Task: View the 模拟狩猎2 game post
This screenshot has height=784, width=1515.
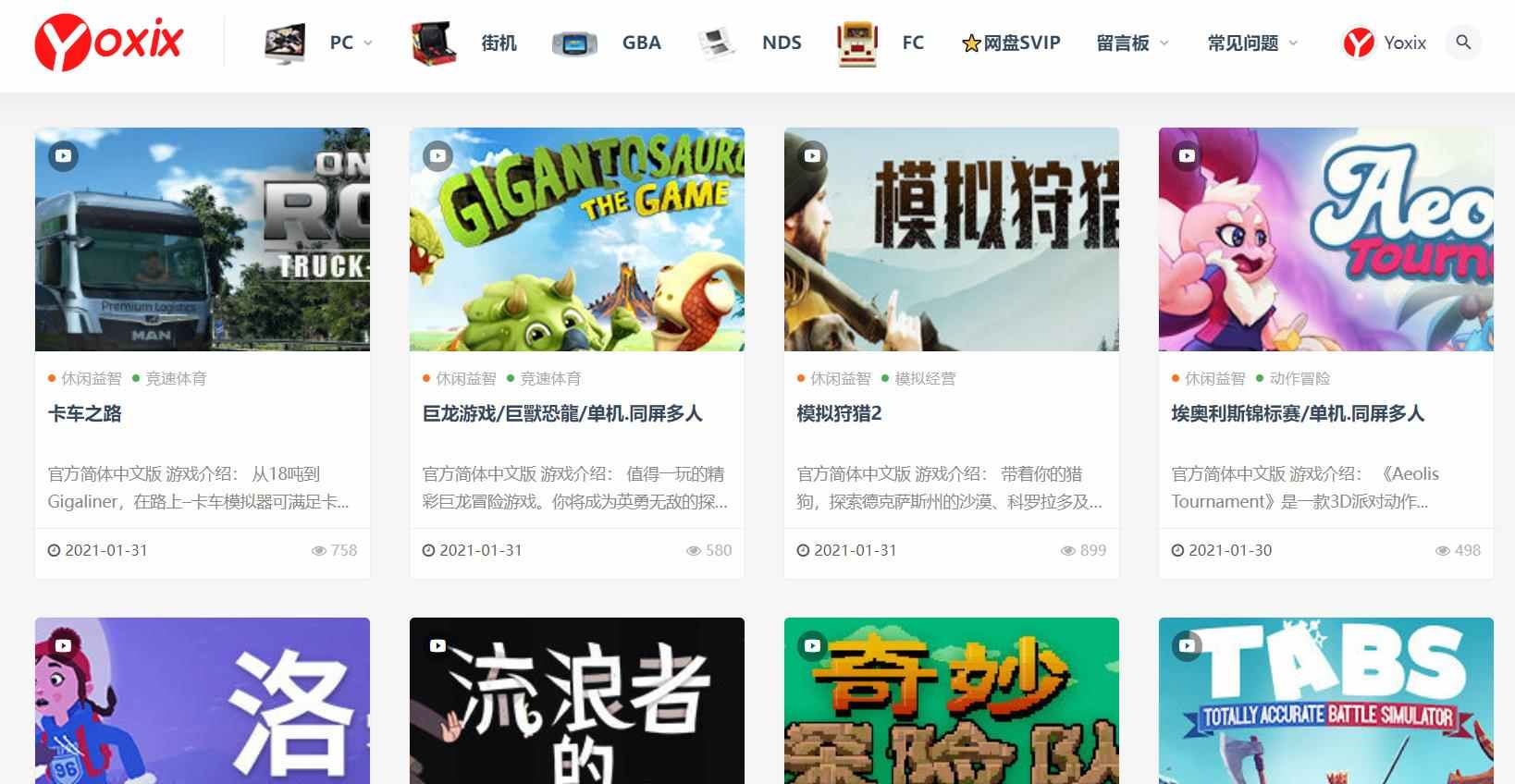Action: 839,413
